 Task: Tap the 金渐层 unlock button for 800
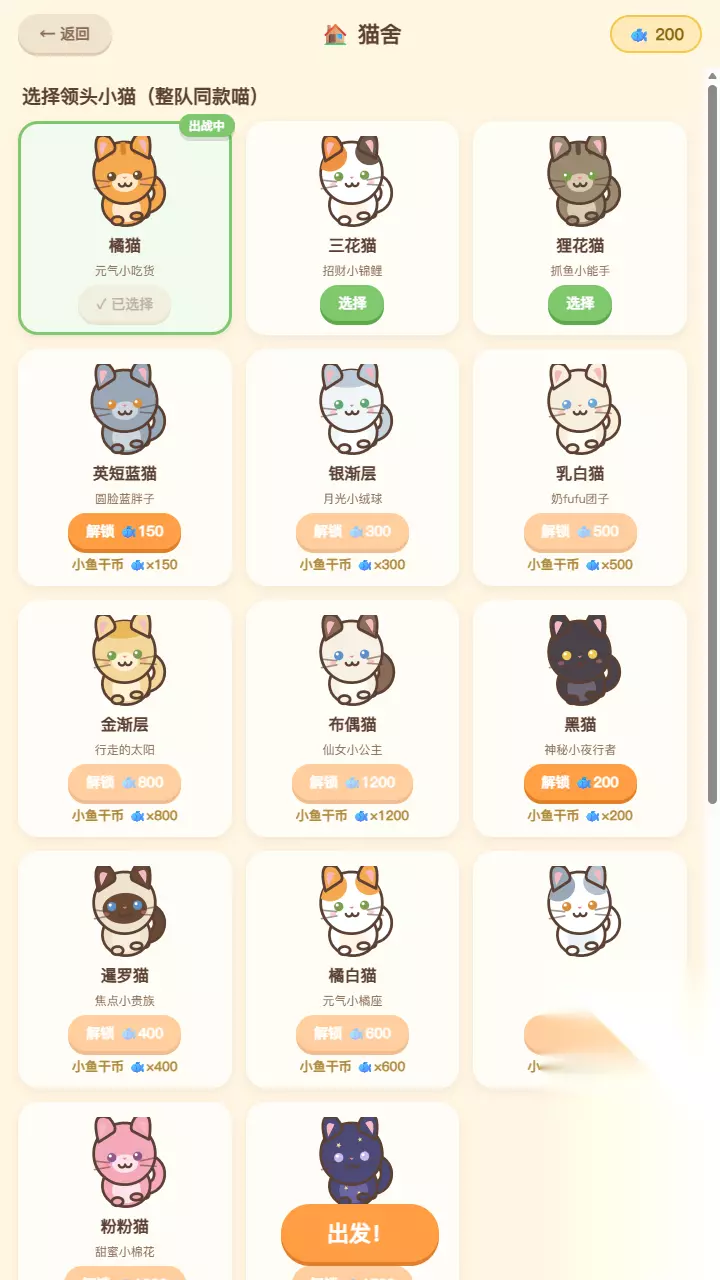[x=124, y=782]
